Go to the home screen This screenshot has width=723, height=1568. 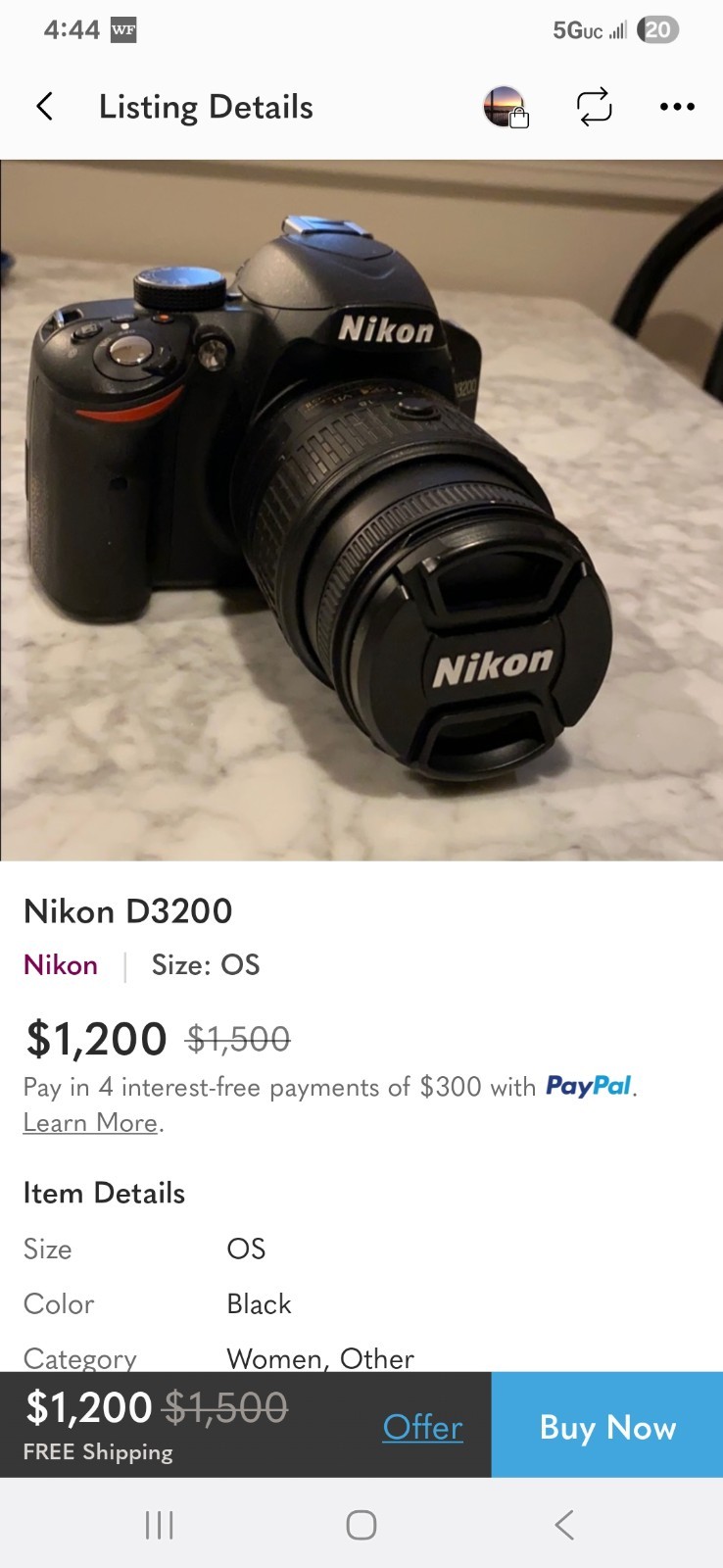click(361, 1525)
